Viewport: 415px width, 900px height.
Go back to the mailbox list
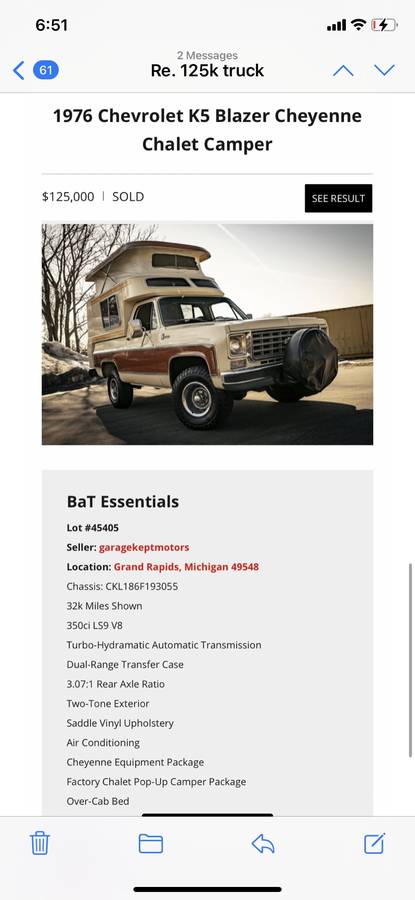click(x=34, y=71)
